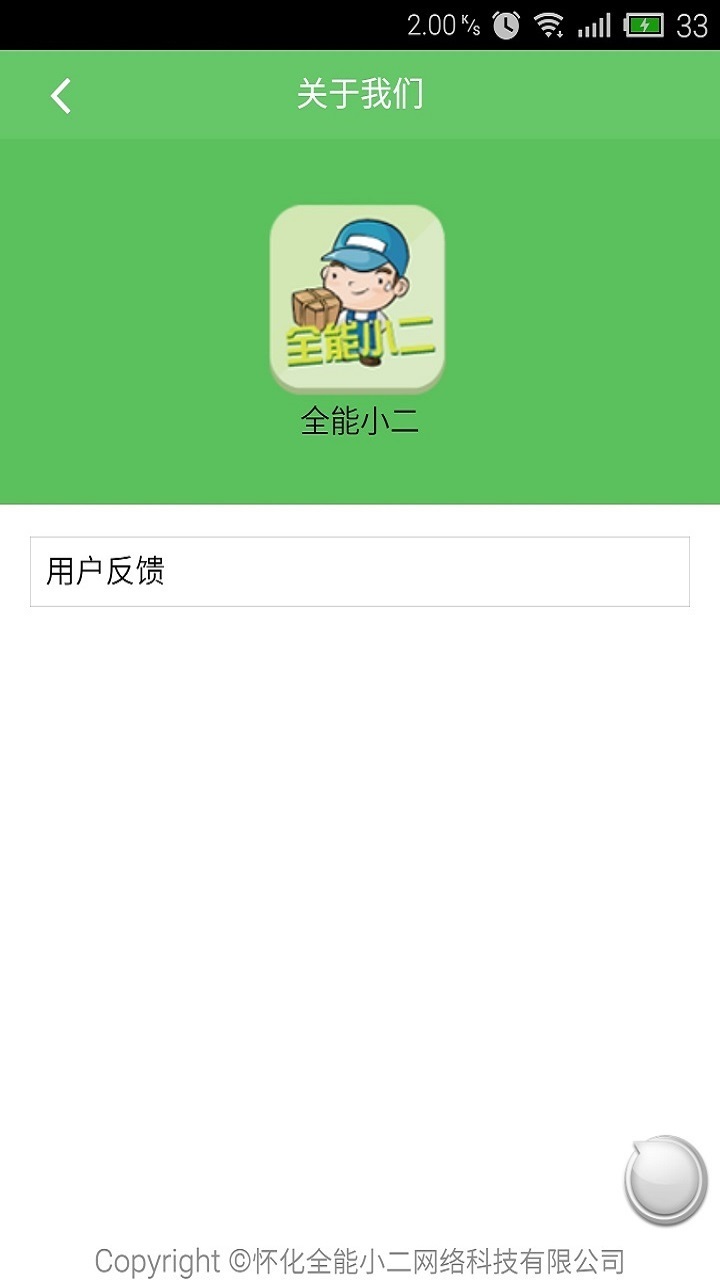This screenshot has height=1280, width=720.
Task: Open the 用户反馈 feedback row
Action: (x=359, y=572)
